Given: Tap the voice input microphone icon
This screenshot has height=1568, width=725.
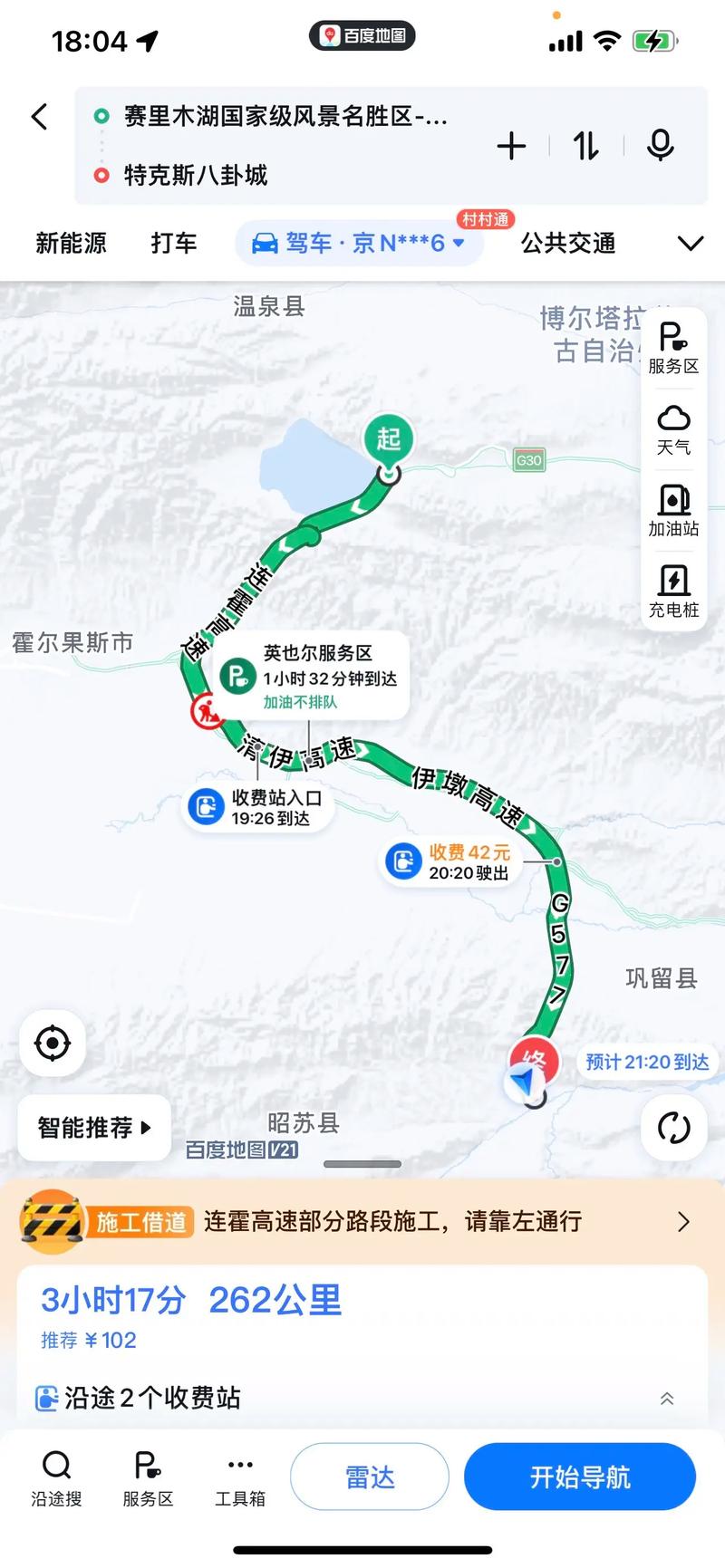Looking at the screenshot, I should (x=661, y=145).
